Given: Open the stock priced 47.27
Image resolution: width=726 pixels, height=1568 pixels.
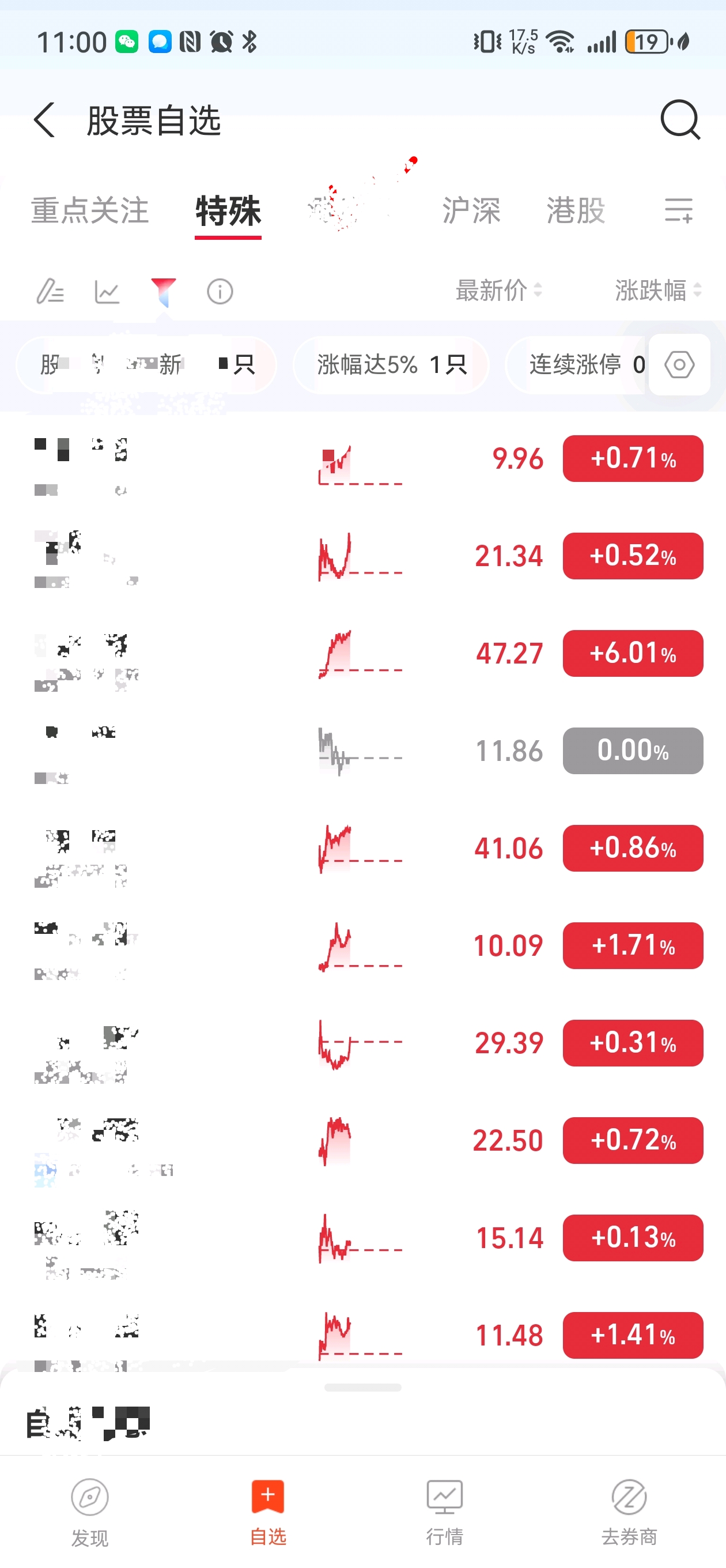Looking at the screenshot, I should 362,653.
